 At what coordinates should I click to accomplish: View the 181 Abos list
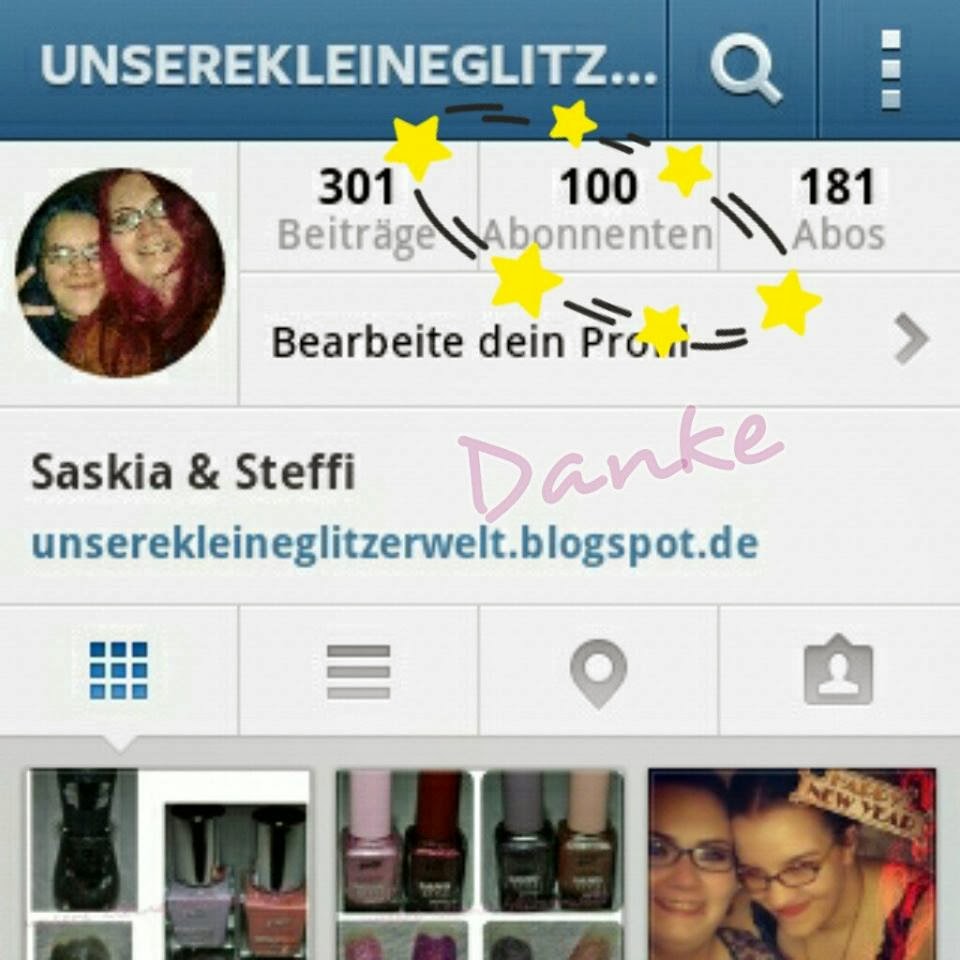[x=838, y=208]
